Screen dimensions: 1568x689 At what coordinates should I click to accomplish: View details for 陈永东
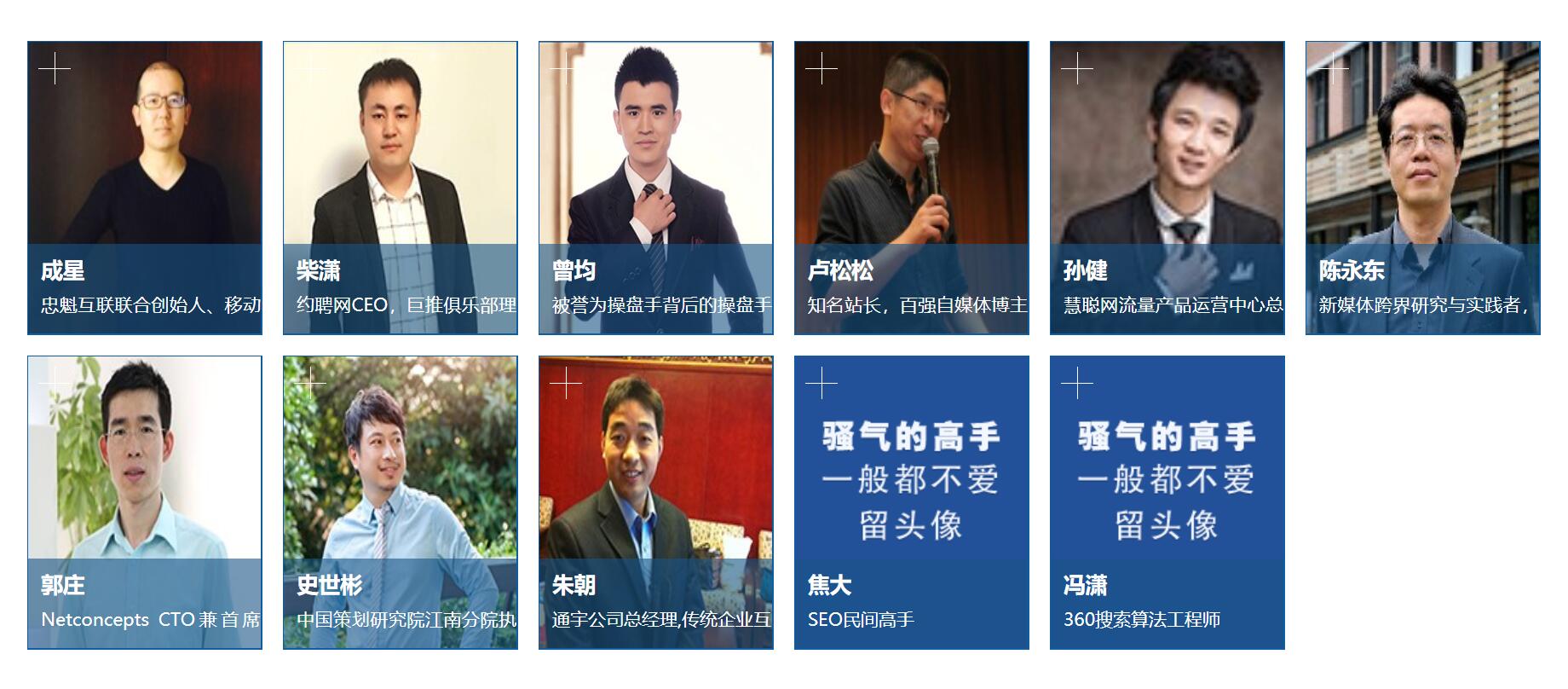click(1423, 188)
